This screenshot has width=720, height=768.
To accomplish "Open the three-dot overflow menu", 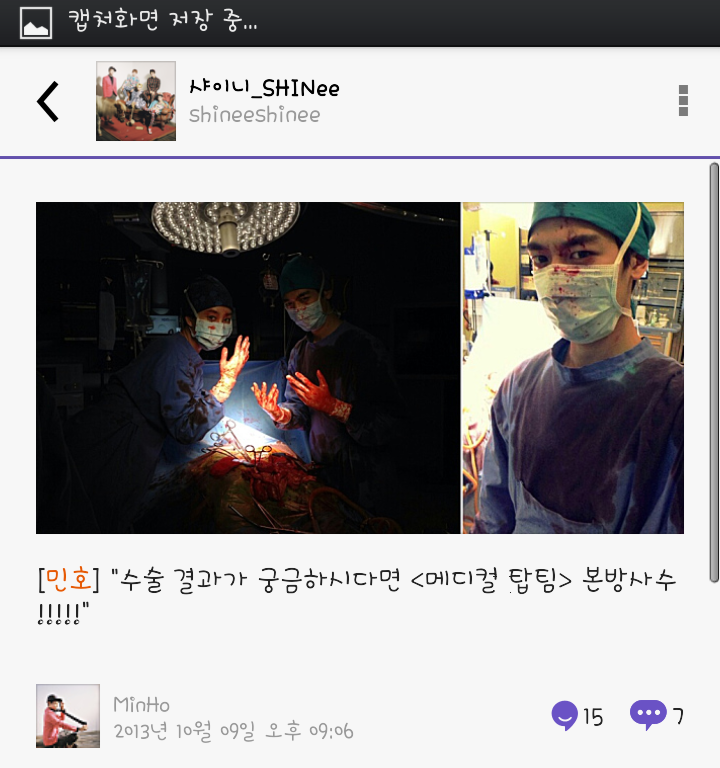I will [x=683, y=101].
